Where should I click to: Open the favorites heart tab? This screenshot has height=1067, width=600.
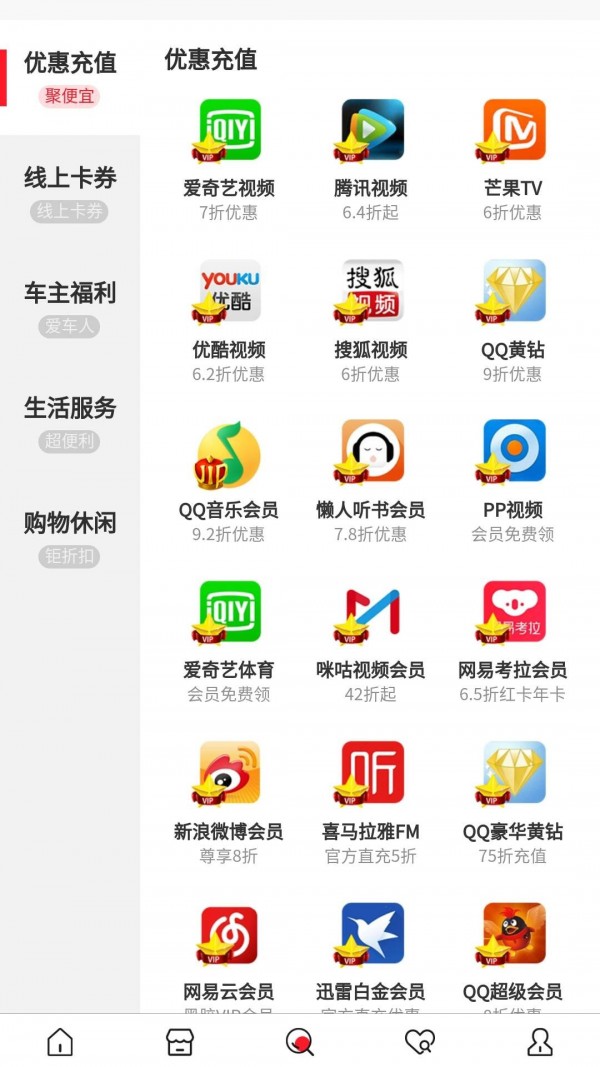point(419,1042)
